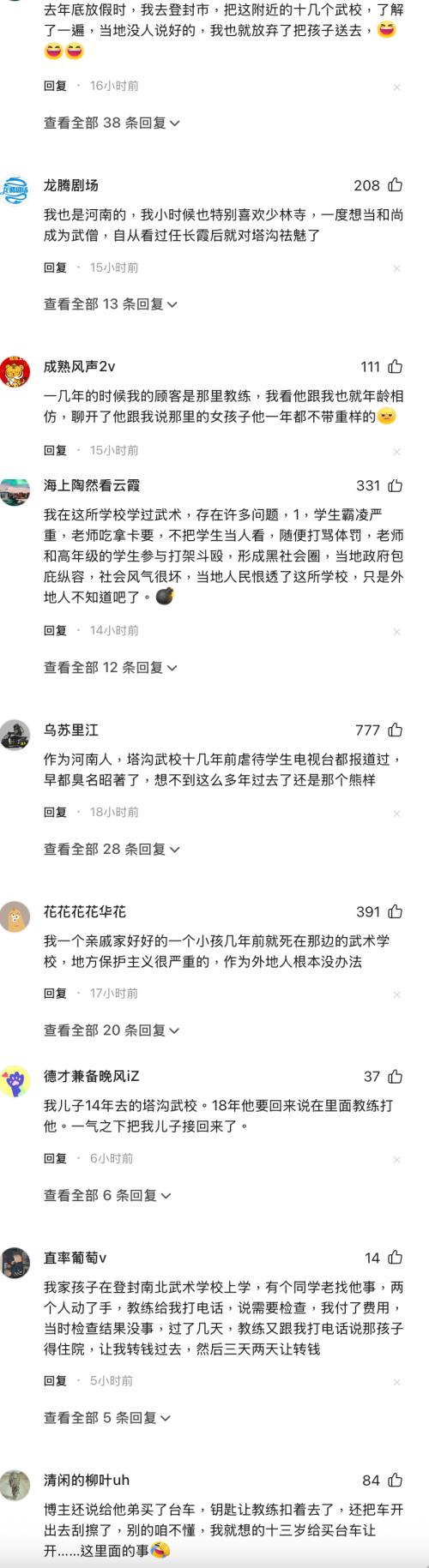
Task: Like 乌苏里江's comment with 777 likes
Action: 395,730
